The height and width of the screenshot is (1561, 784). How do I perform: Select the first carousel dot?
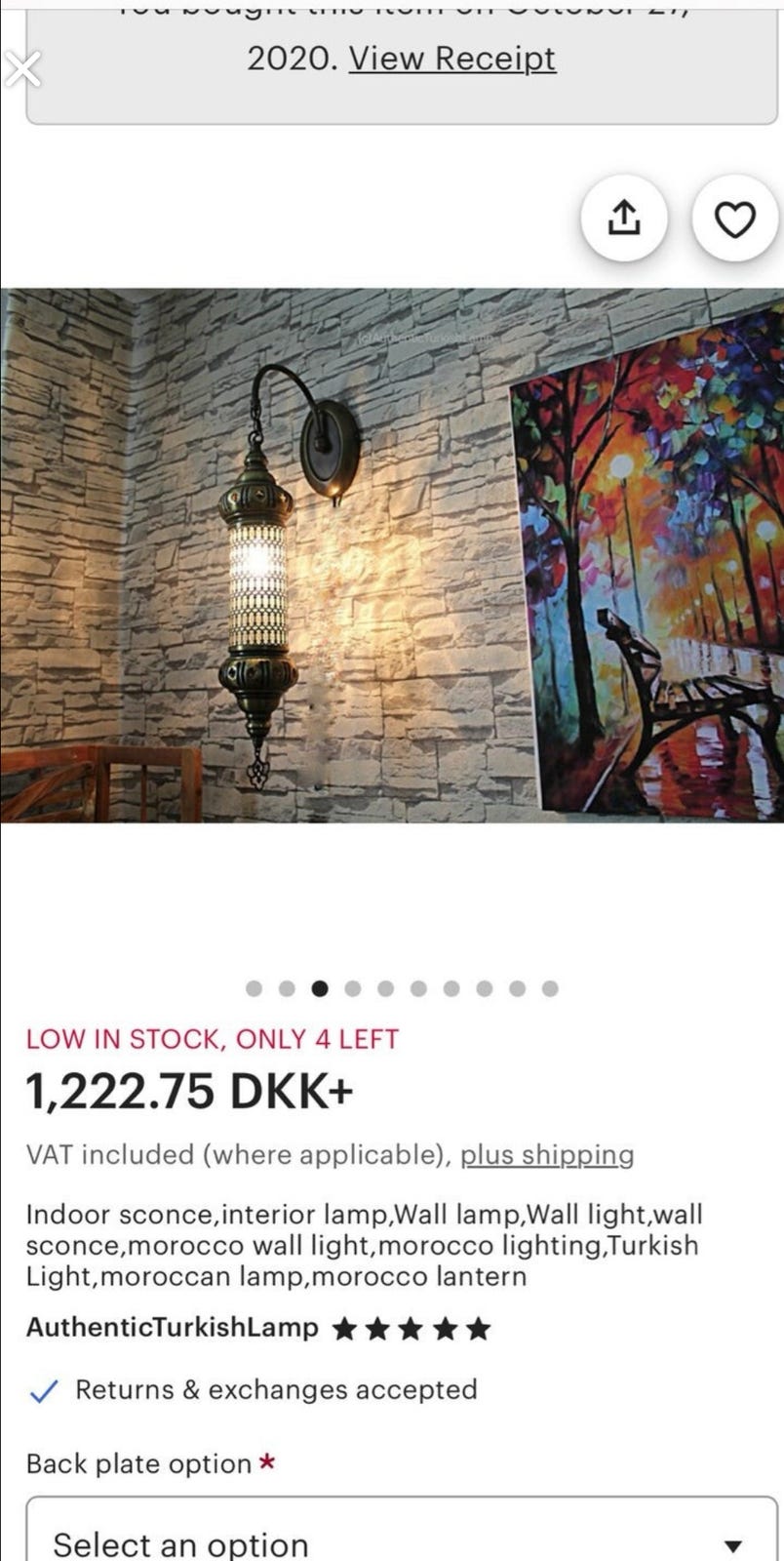(255, 988)
